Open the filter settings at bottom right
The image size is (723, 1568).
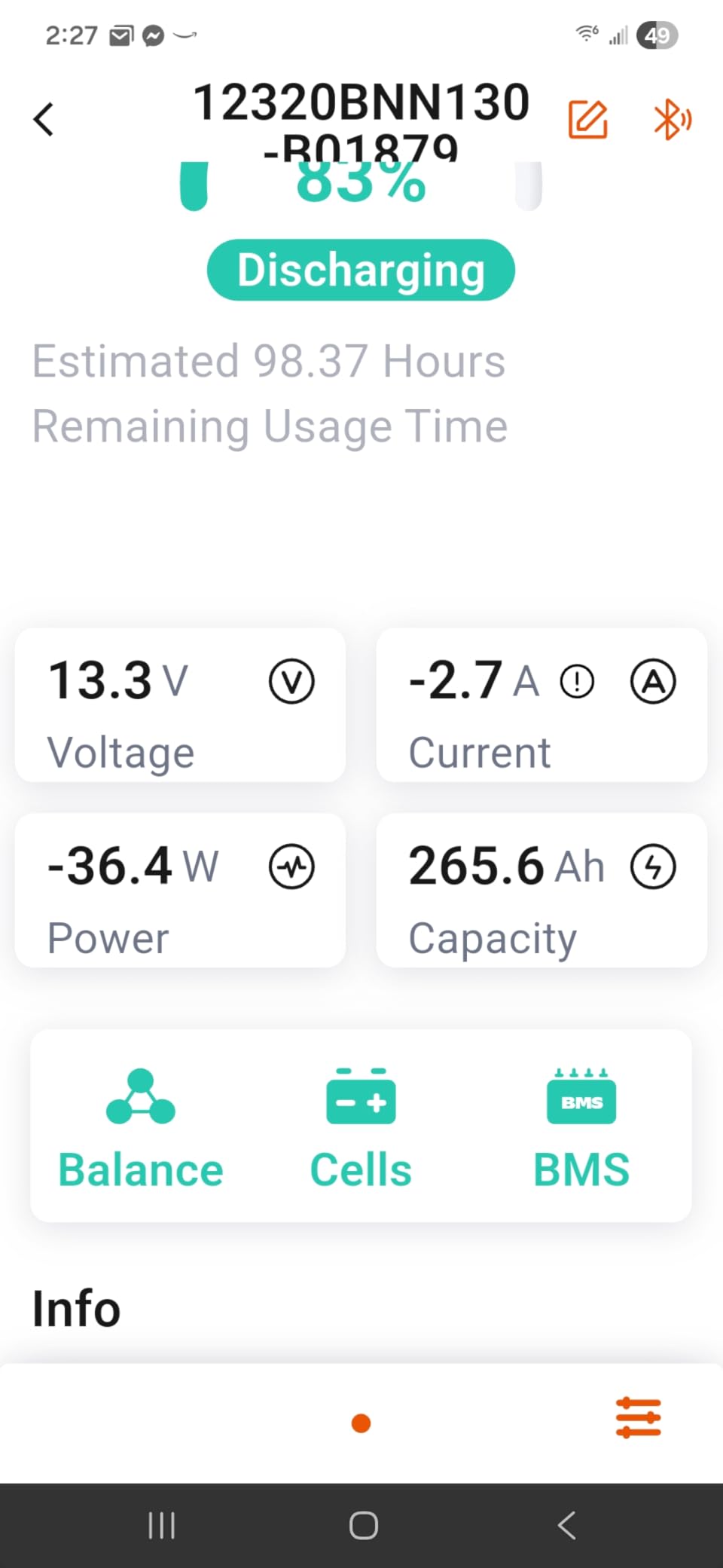coord(638,1417)
